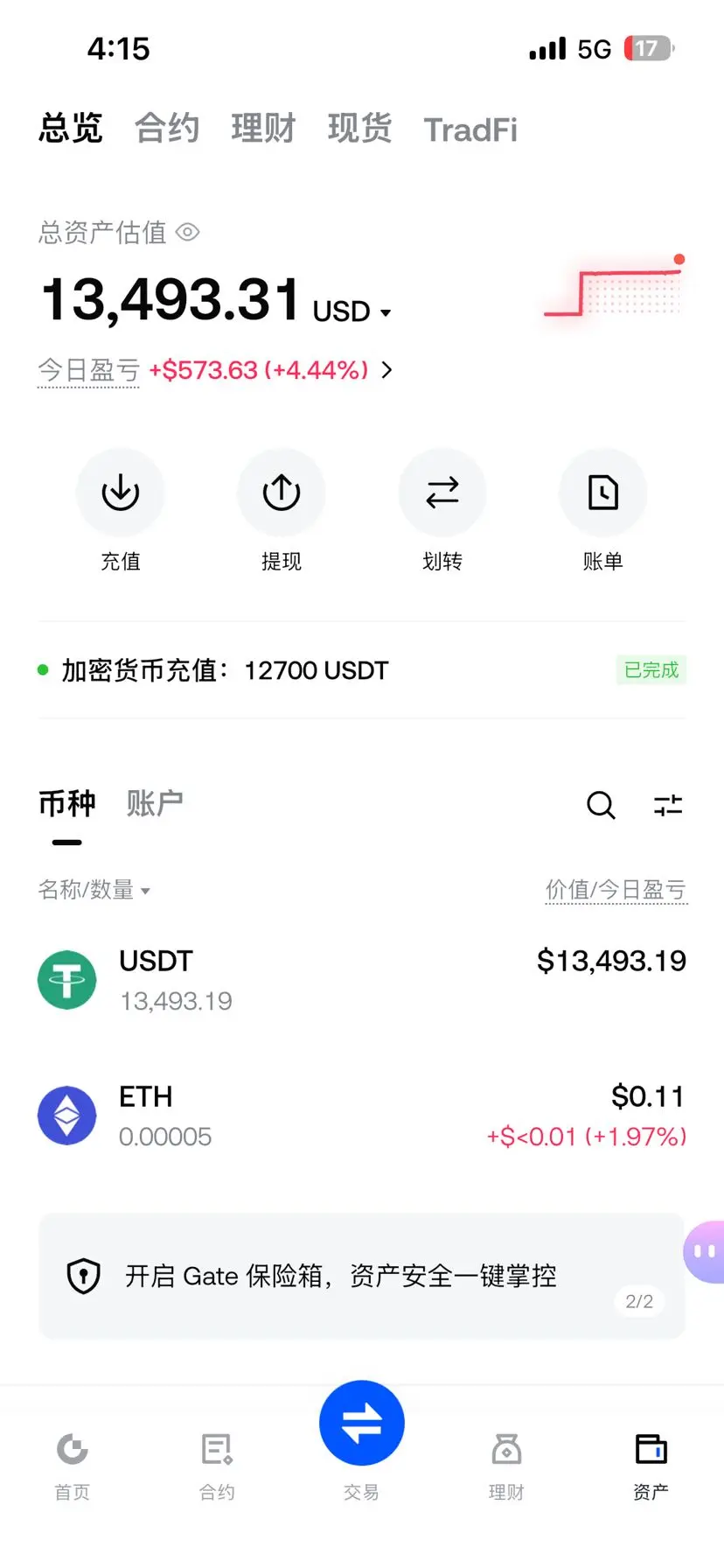
Task: Open the USD currency dropdown
Action: click(352, 311)
